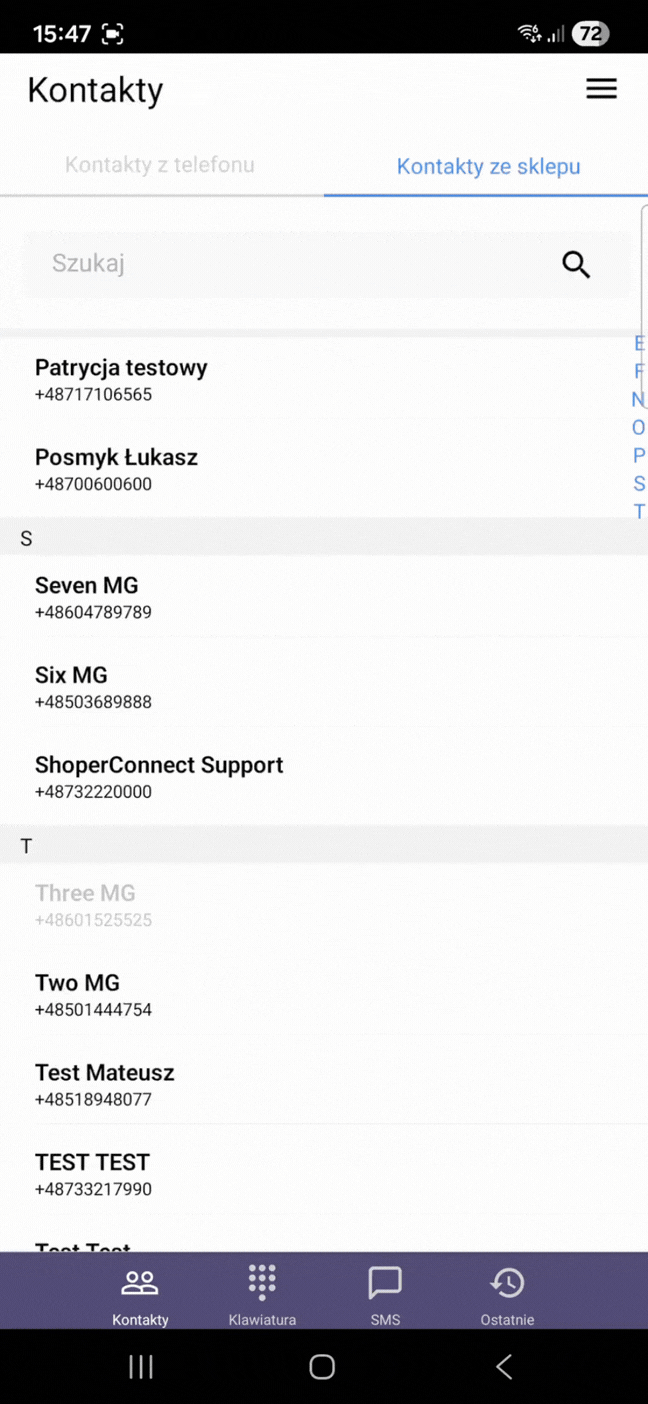Open Ostatnie recent calls
Image resolution: width=648 pixels, height=1404 pixels.
click(507, 1293)
